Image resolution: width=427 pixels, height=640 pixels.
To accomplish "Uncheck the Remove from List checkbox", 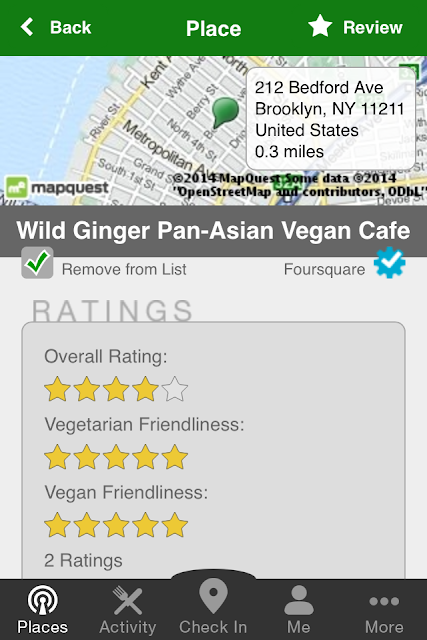I will click(37, 263).
